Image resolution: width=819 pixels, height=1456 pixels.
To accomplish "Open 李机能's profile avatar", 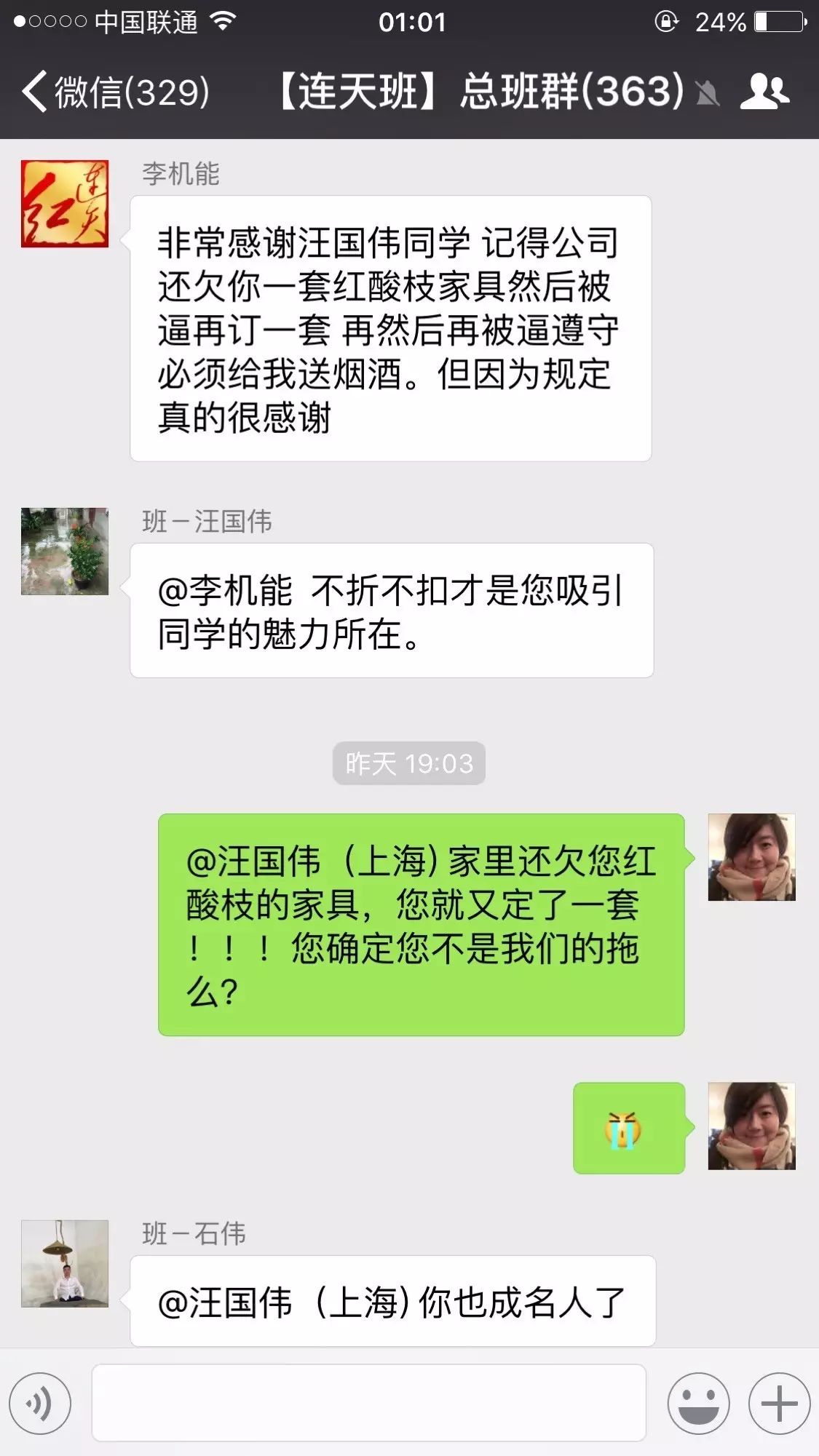I will pyautogui.click(x=65, y=204).
